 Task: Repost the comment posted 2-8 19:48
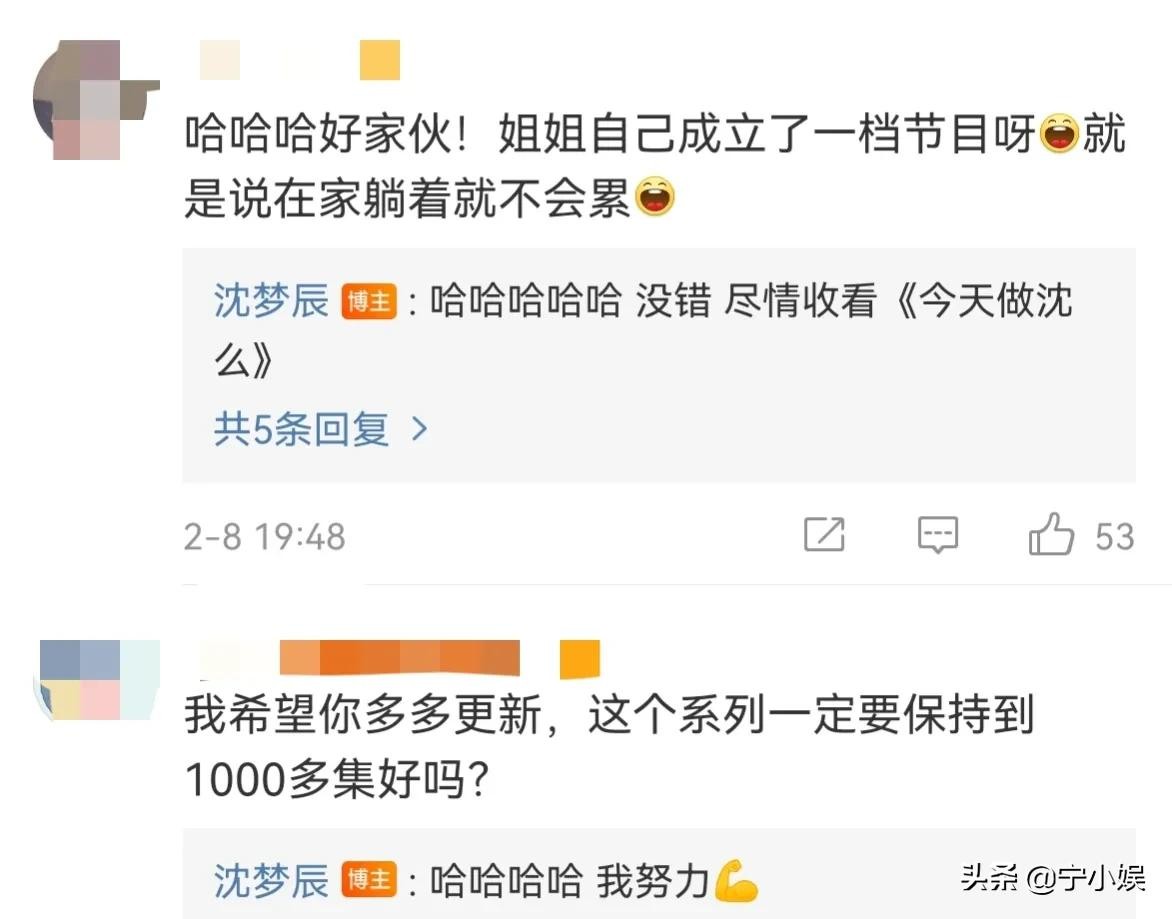[x=824, y=535]
